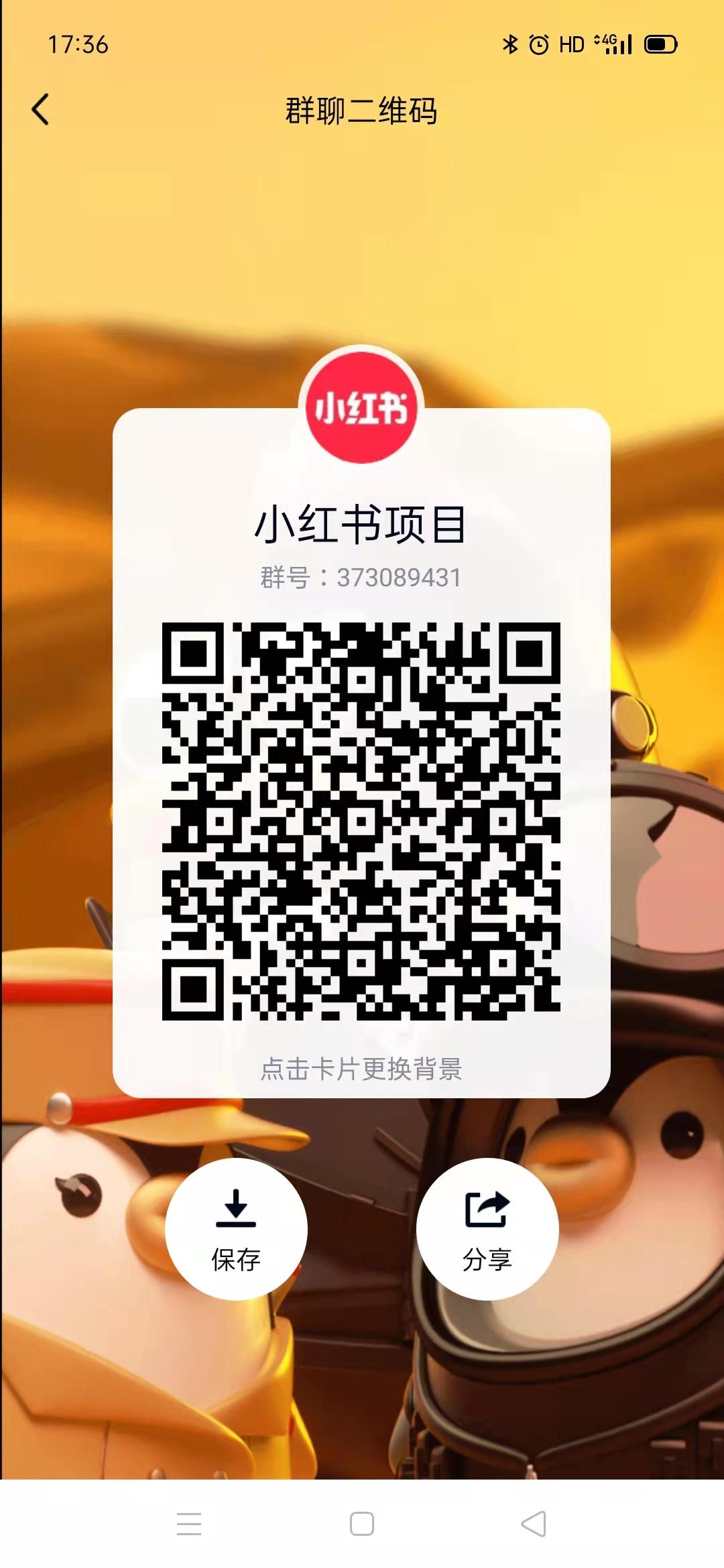This screenshot has width=724, height=1568.
Task: Click the Bluetooth icon in status bar
Action: 509,44
